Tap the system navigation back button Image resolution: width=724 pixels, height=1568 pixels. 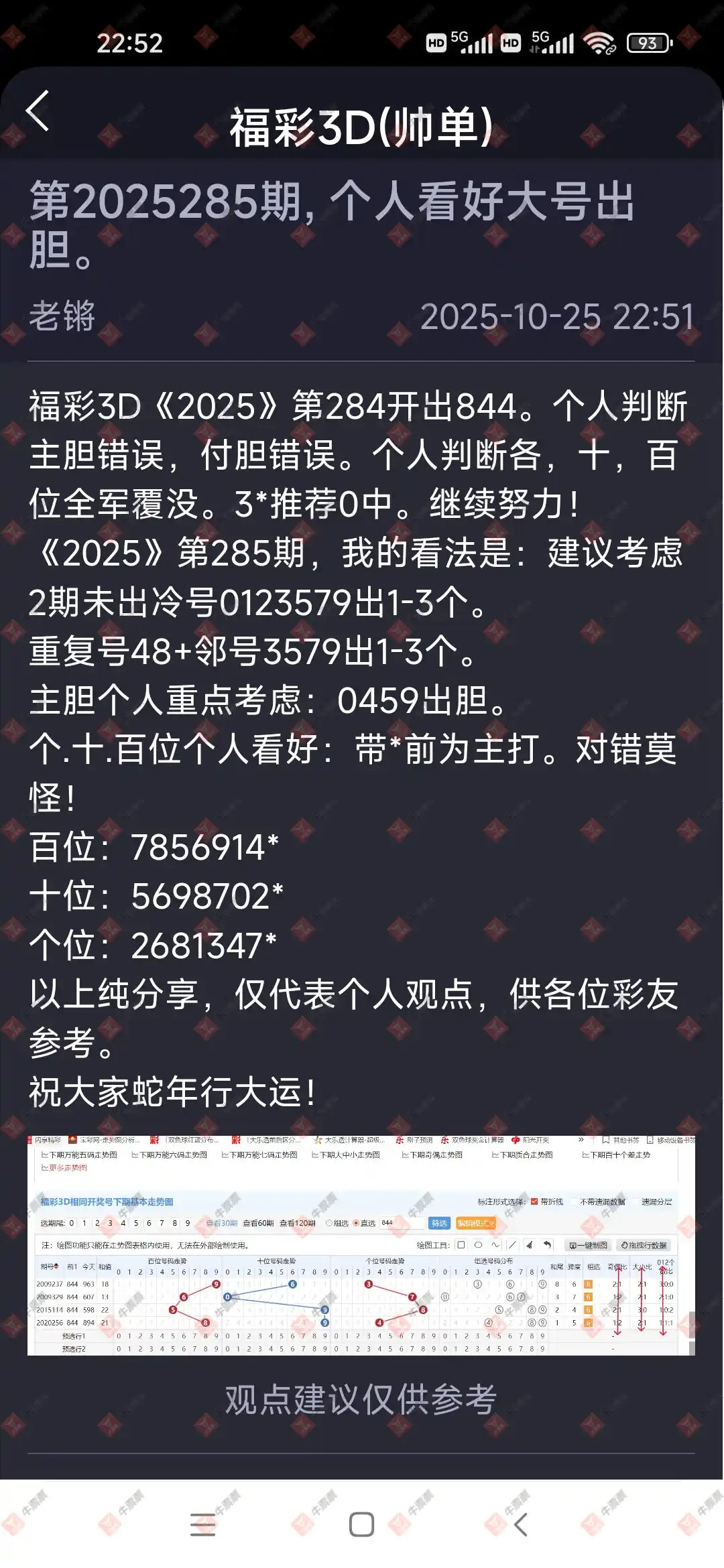tap(521, 1524)
